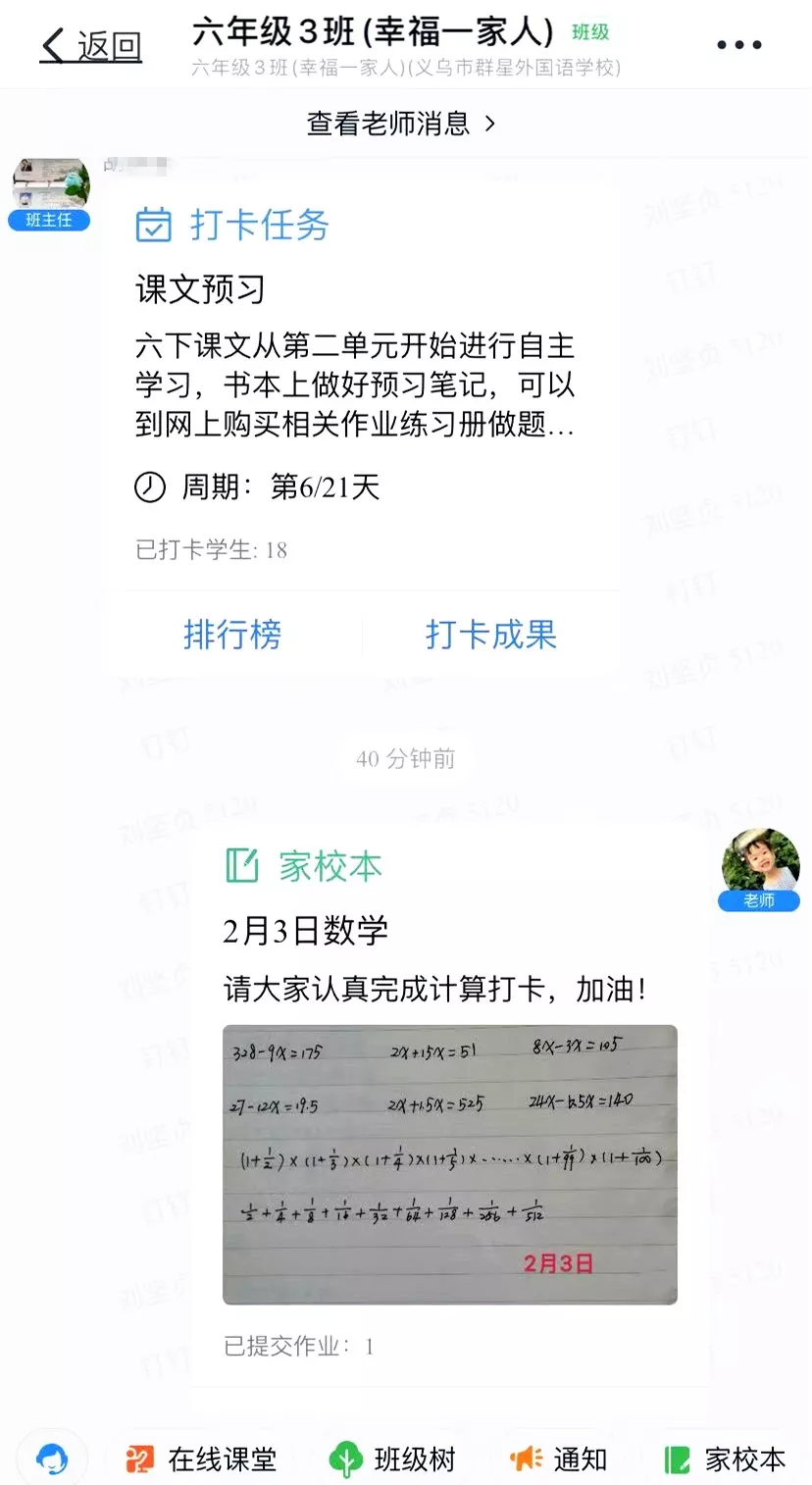The width and height of the screenshot is (812, 1485).
Task: Open 查看老师消息 teacher messages
Action: point(402,124)
